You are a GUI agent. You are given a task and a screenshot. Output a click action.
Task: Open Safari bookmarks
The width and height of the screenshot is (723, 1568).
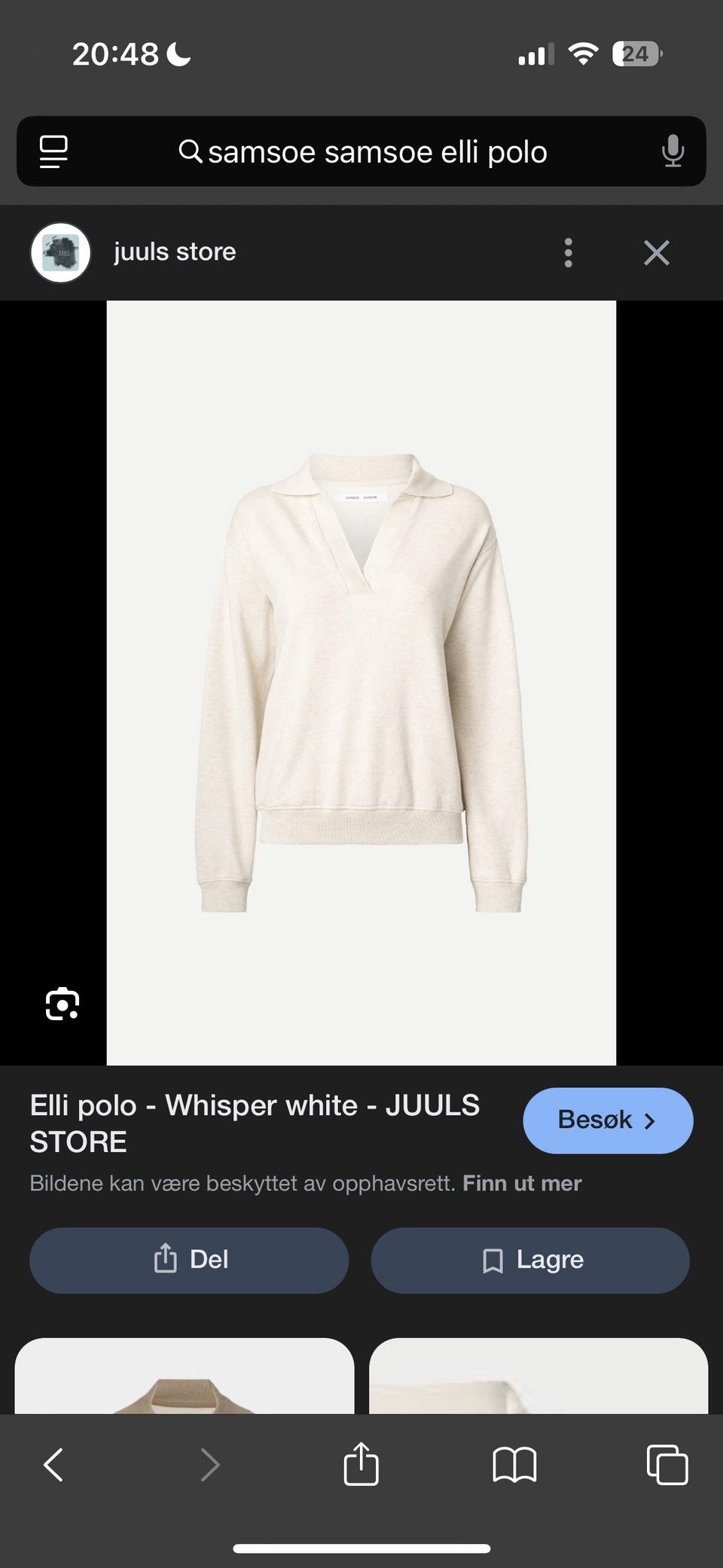(x=514, y=1466)
